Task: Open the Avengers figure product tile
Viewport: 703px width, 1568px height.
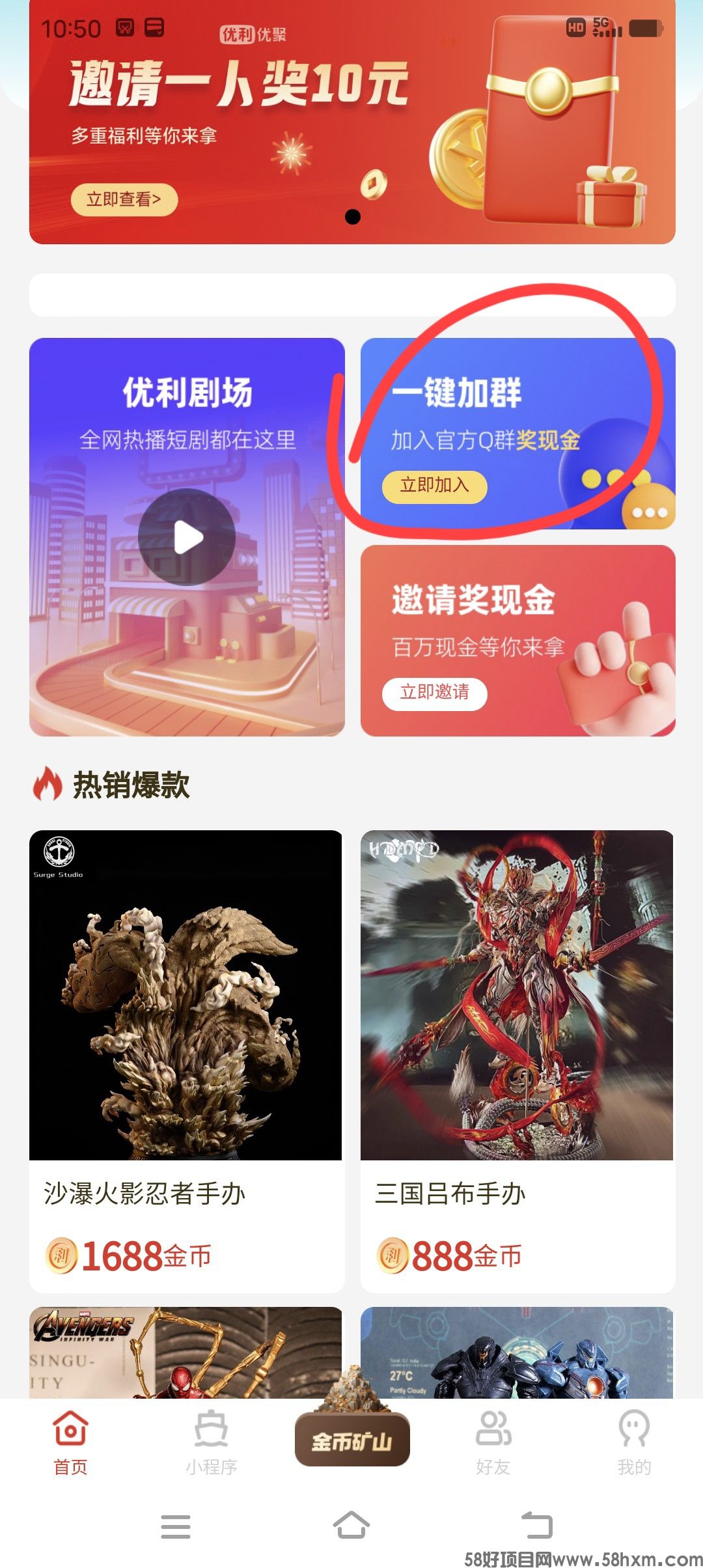Action: pos(186,1353)
